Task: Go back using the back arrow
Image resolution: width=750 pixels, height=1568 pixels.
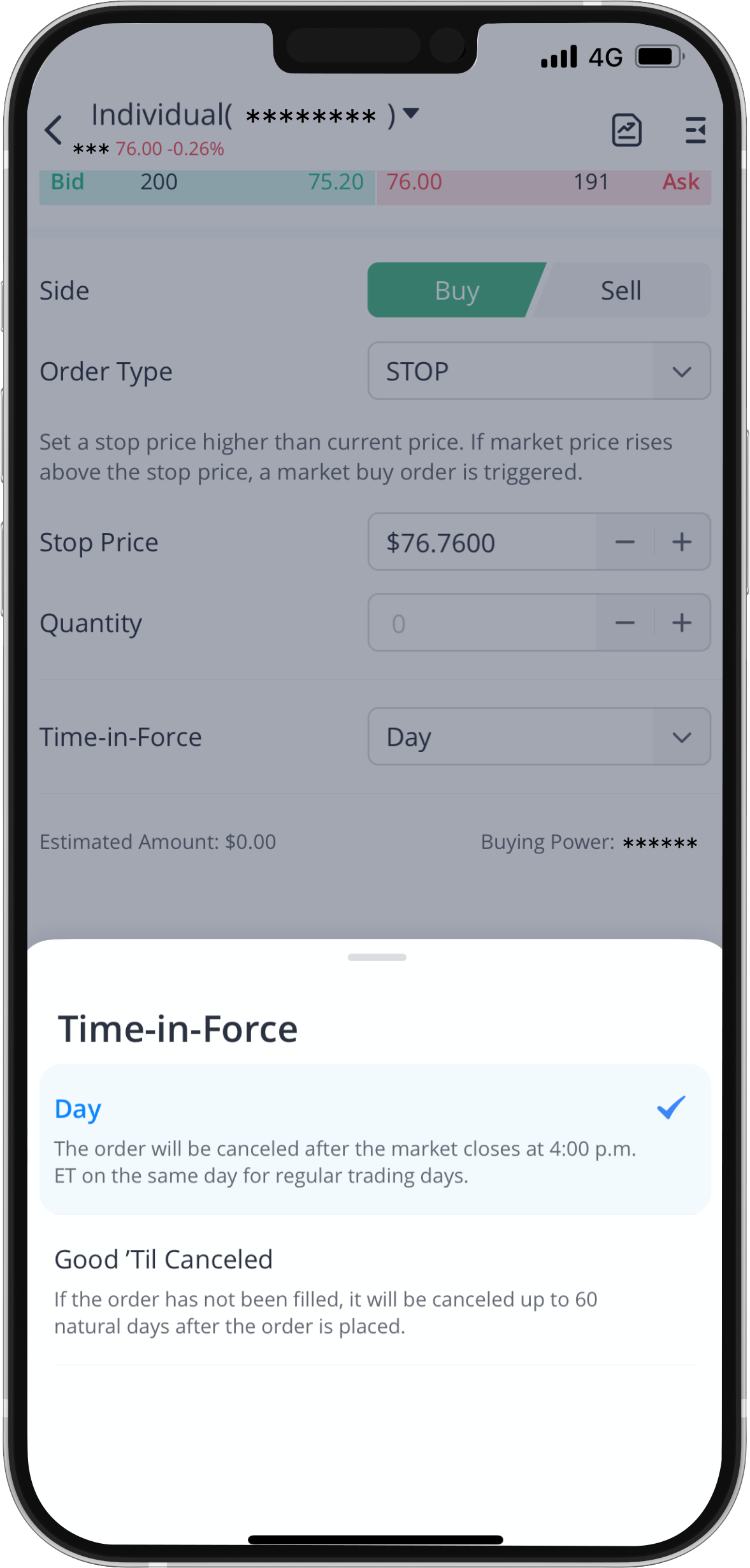Action: pyautogui.click(x=54, y=130)
